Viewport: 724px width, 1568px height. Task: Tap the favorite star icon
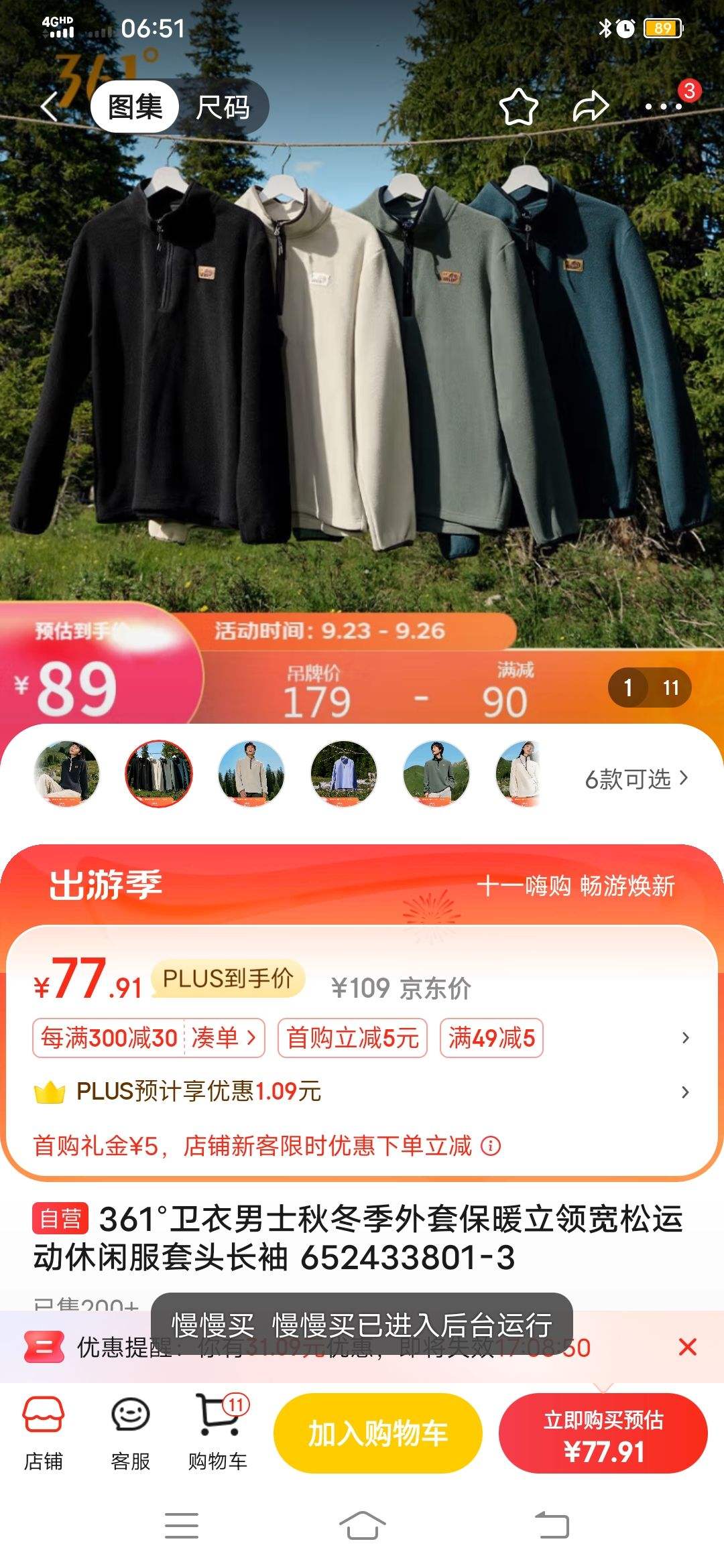(x=521, y=106)
